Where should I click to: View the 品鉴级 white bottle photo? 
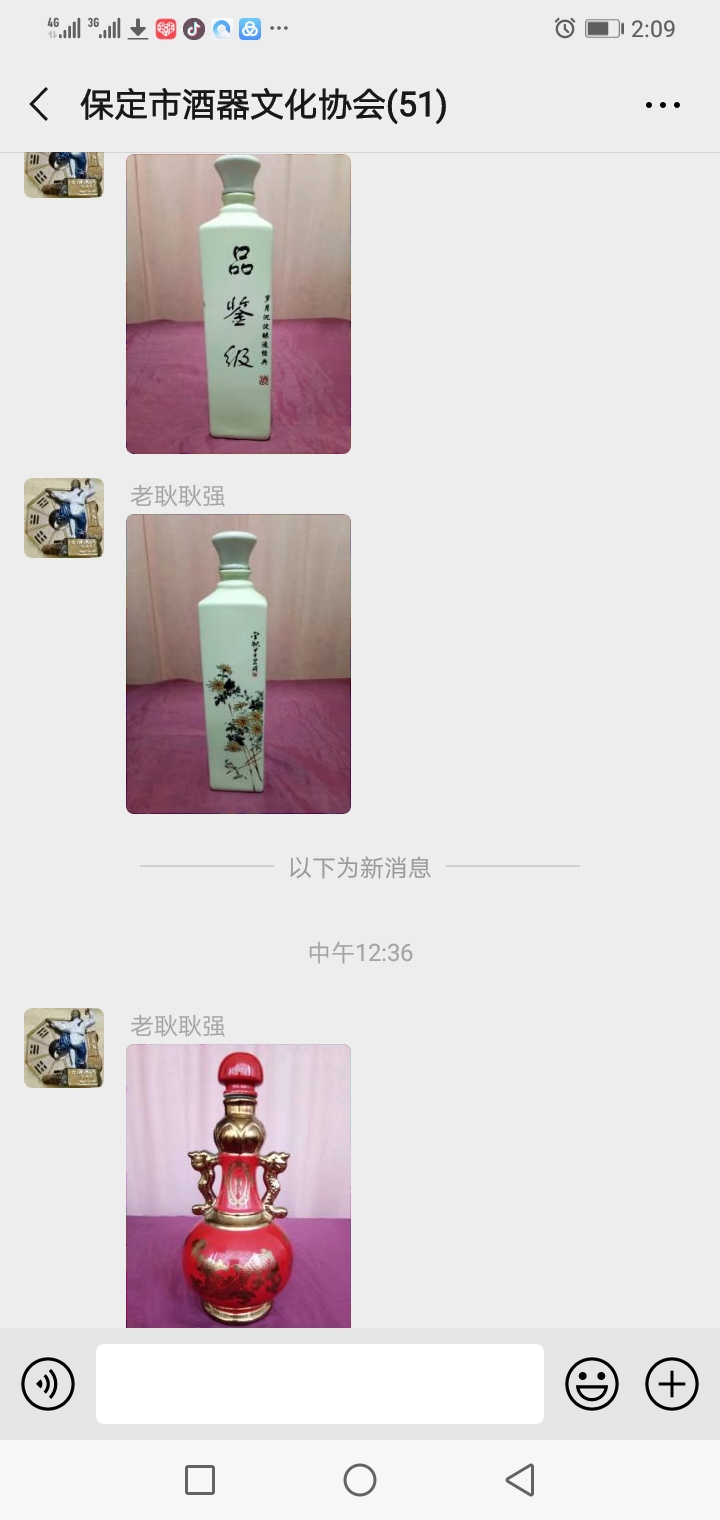(x=238, y=304)
